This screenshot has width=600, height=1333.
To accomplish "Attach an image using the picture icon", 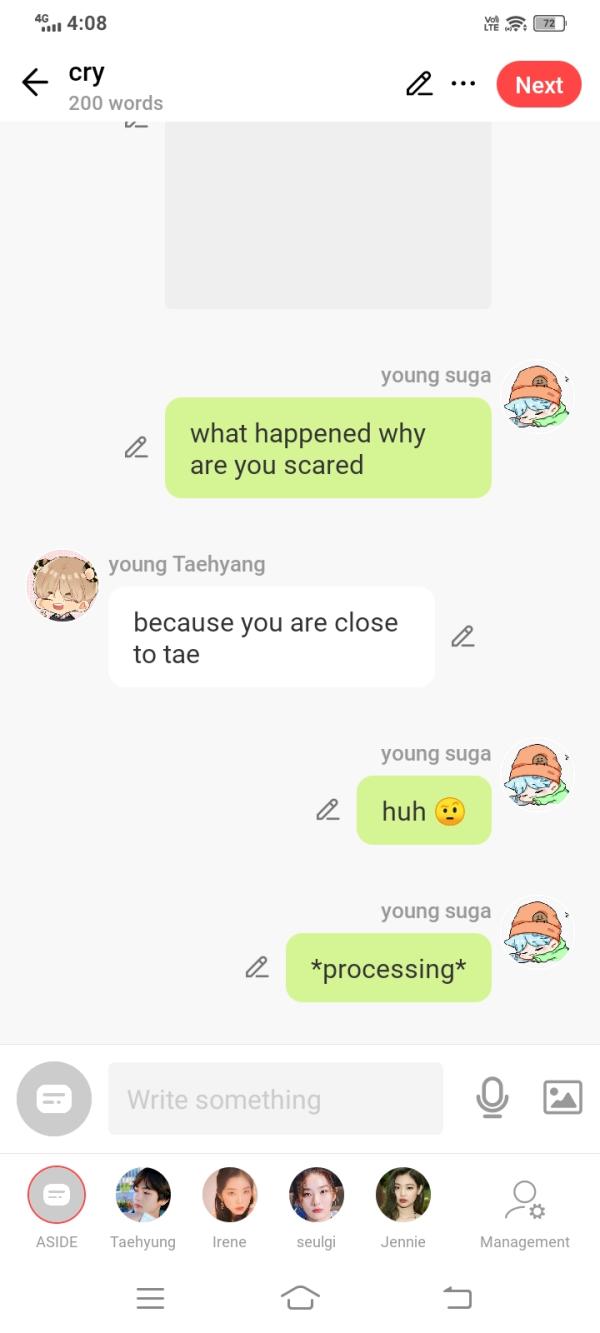I will coord(562,1098).
